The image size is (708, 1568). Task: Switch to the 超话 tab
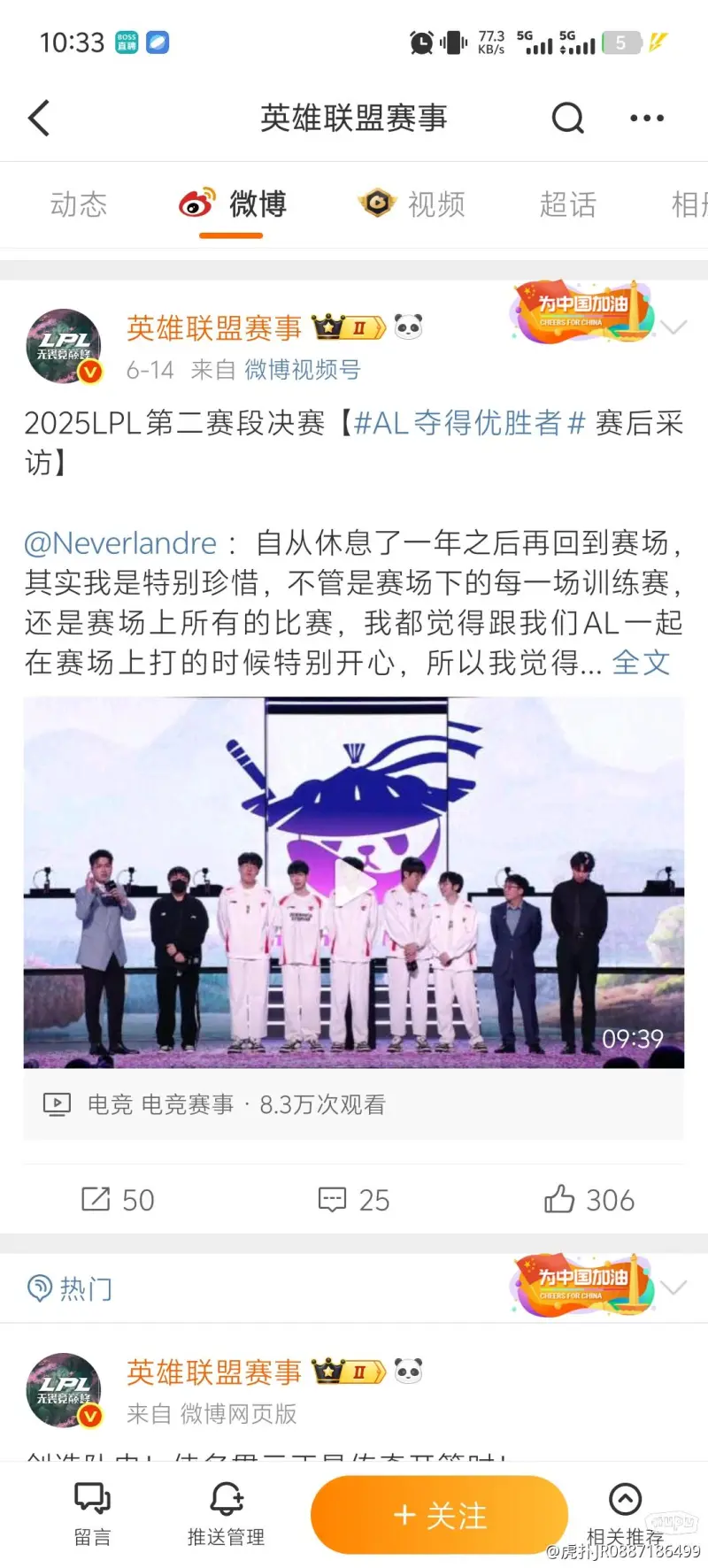coord(568,204)
